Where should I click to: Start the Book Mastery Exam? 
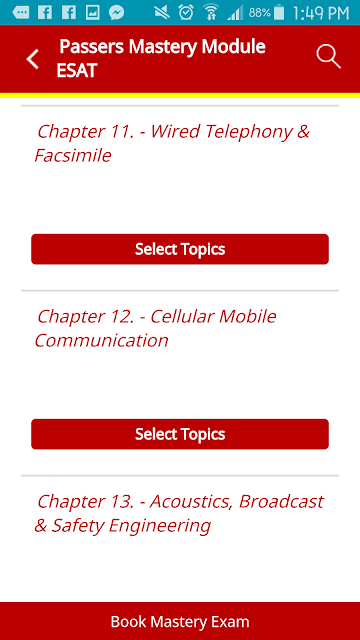[x=180, y=622]
